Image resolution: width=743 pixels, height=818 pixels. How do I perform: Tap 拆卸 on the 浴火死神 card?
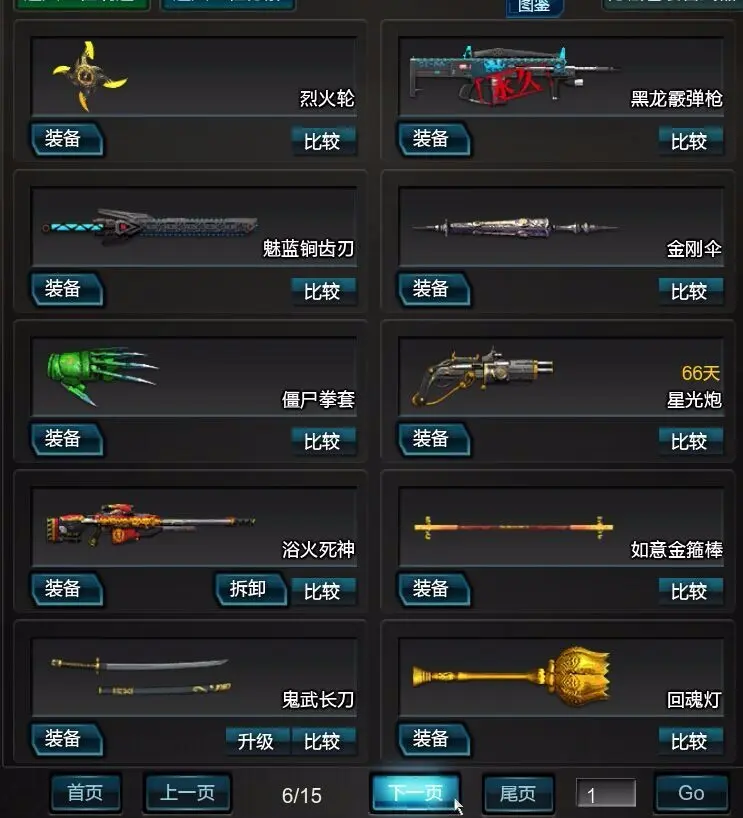pos(248,590)
